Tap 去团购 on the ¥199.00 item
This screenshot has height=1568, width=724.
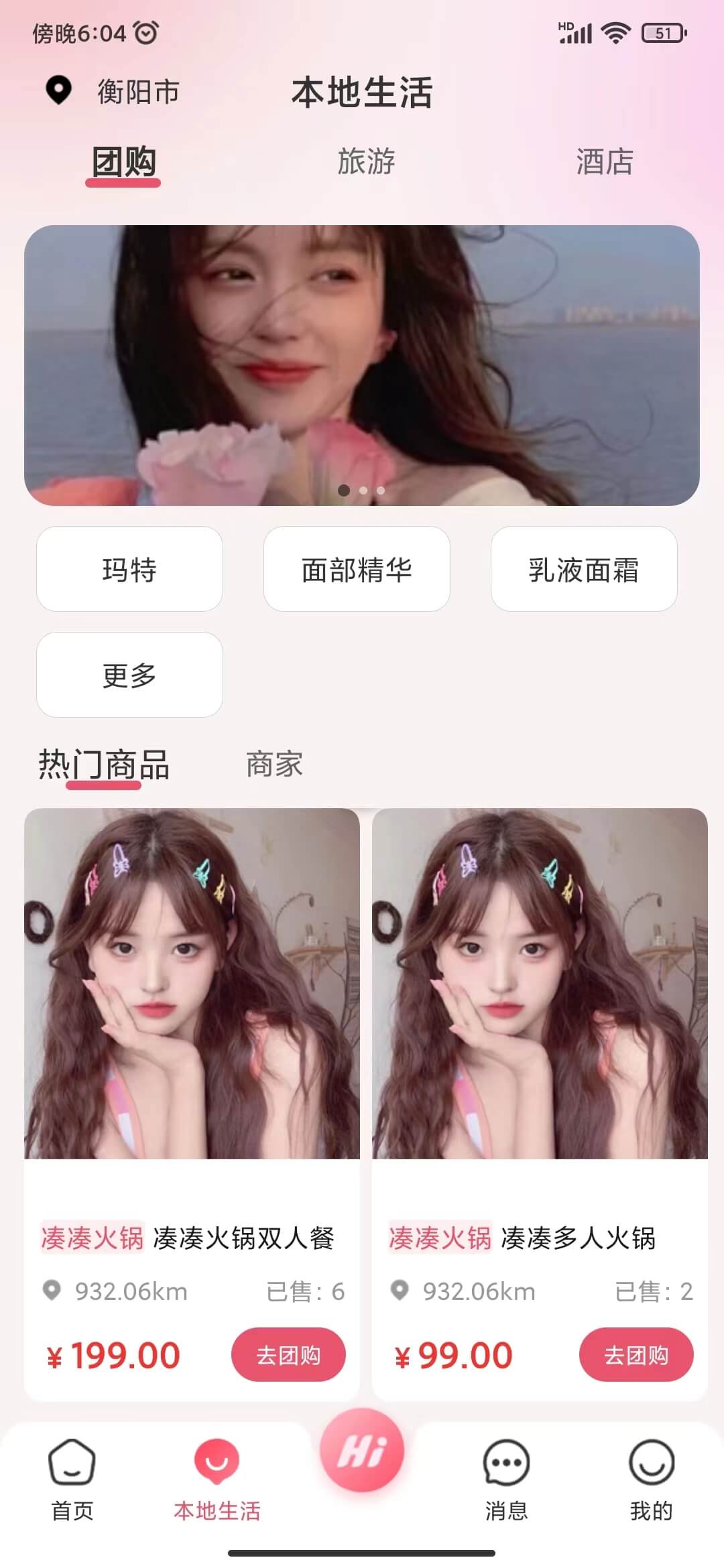pyautogui.click(x=290, y=1355)
